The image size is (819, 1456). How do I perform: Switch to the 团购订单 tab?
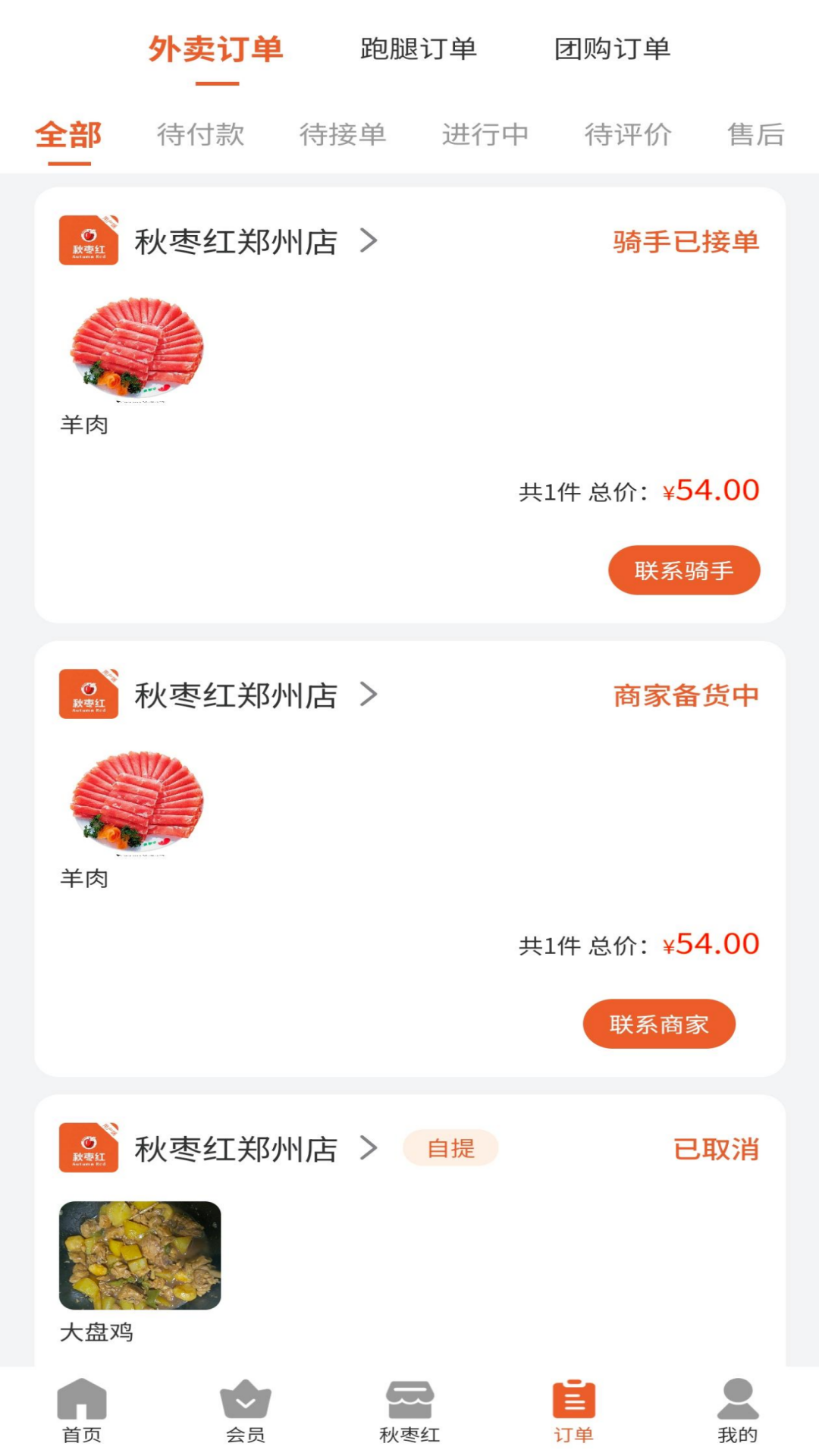(x=616, y=49)
